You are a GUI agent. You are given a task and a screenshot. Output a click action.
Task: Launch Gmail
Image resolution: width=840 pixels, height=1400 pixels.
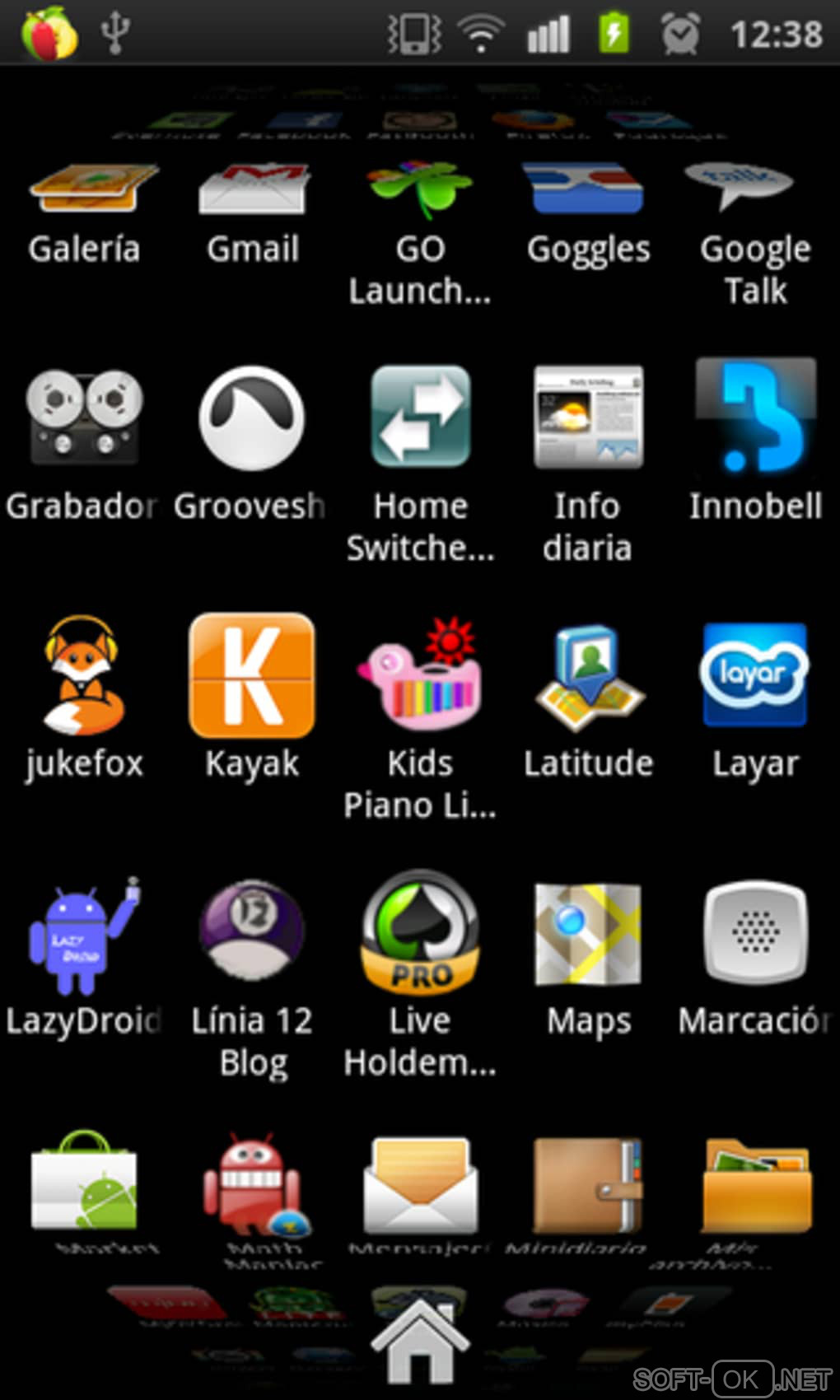(x=252, y=191)
